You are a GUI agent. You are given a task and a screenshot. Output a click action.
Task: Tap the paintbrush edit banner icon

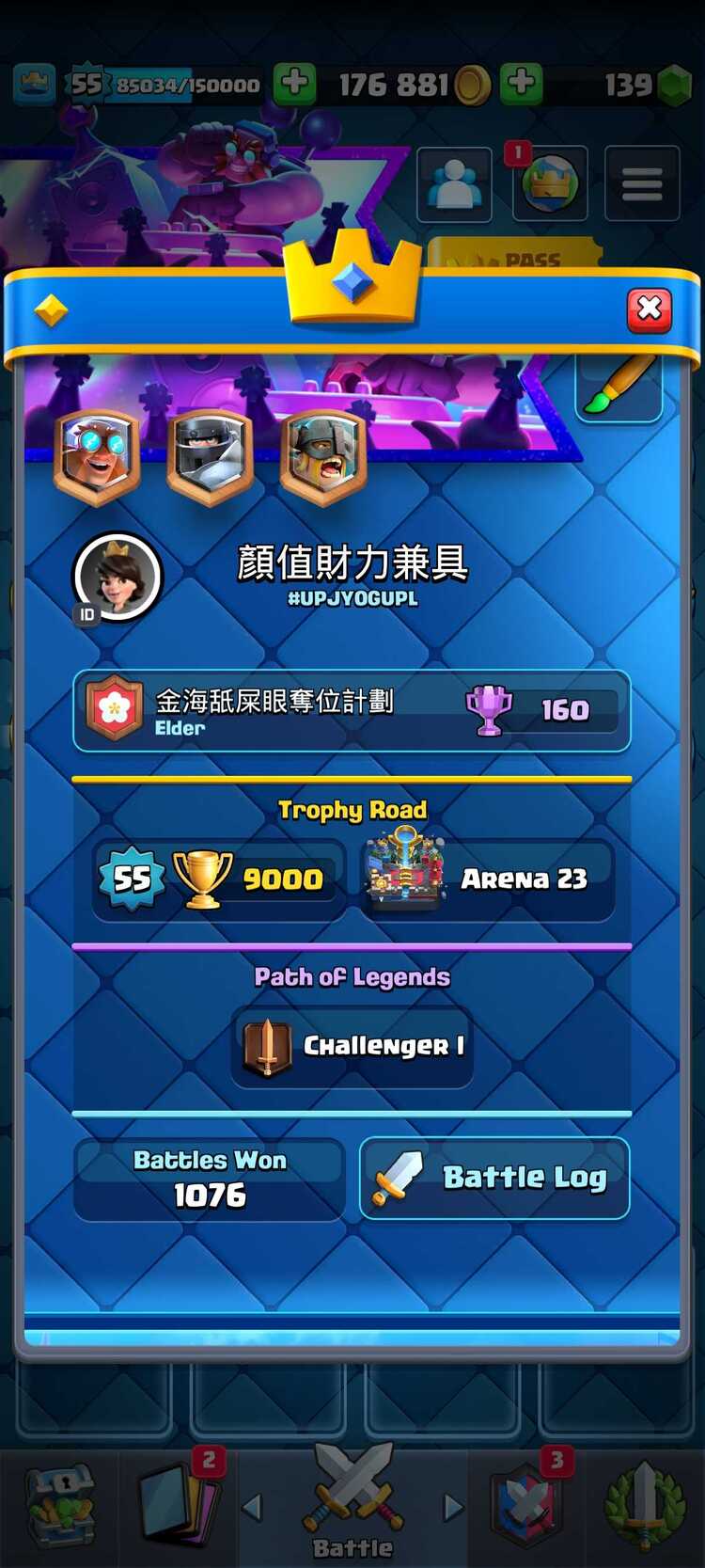618,388
